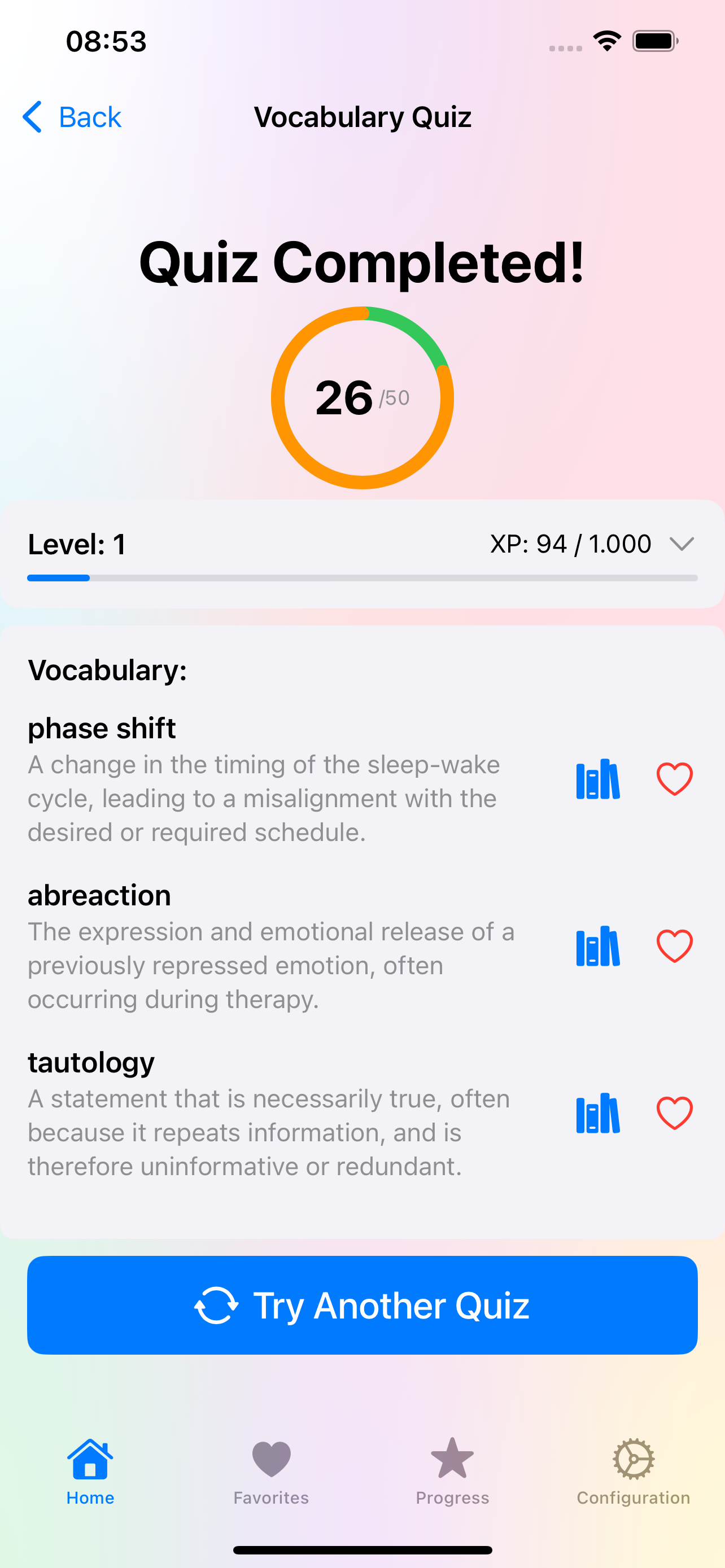725x1568 pixels.
Task: Expand the Level XP details chevron
Action: (681, 544)
